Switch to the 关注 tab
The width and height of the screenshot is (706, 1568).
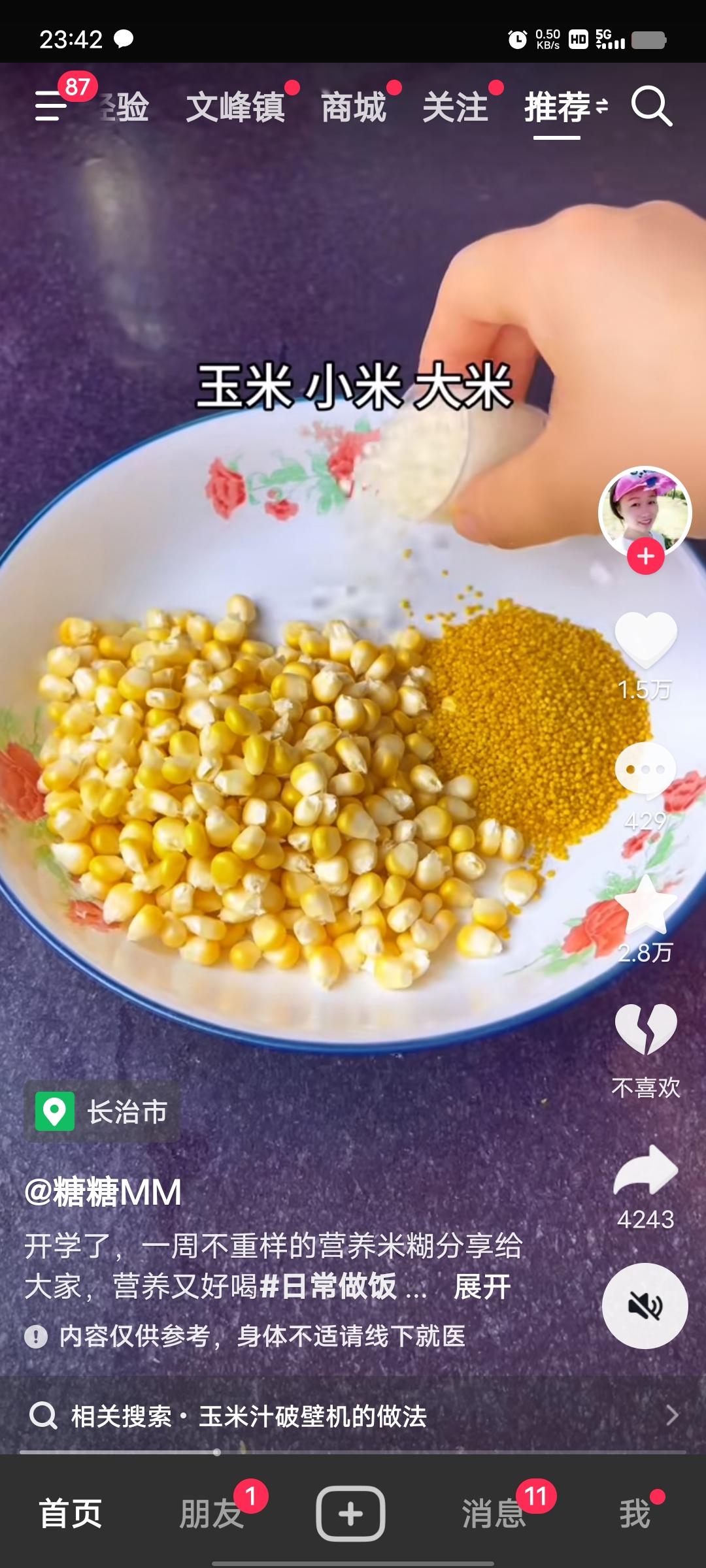click(x=455, y=107)
